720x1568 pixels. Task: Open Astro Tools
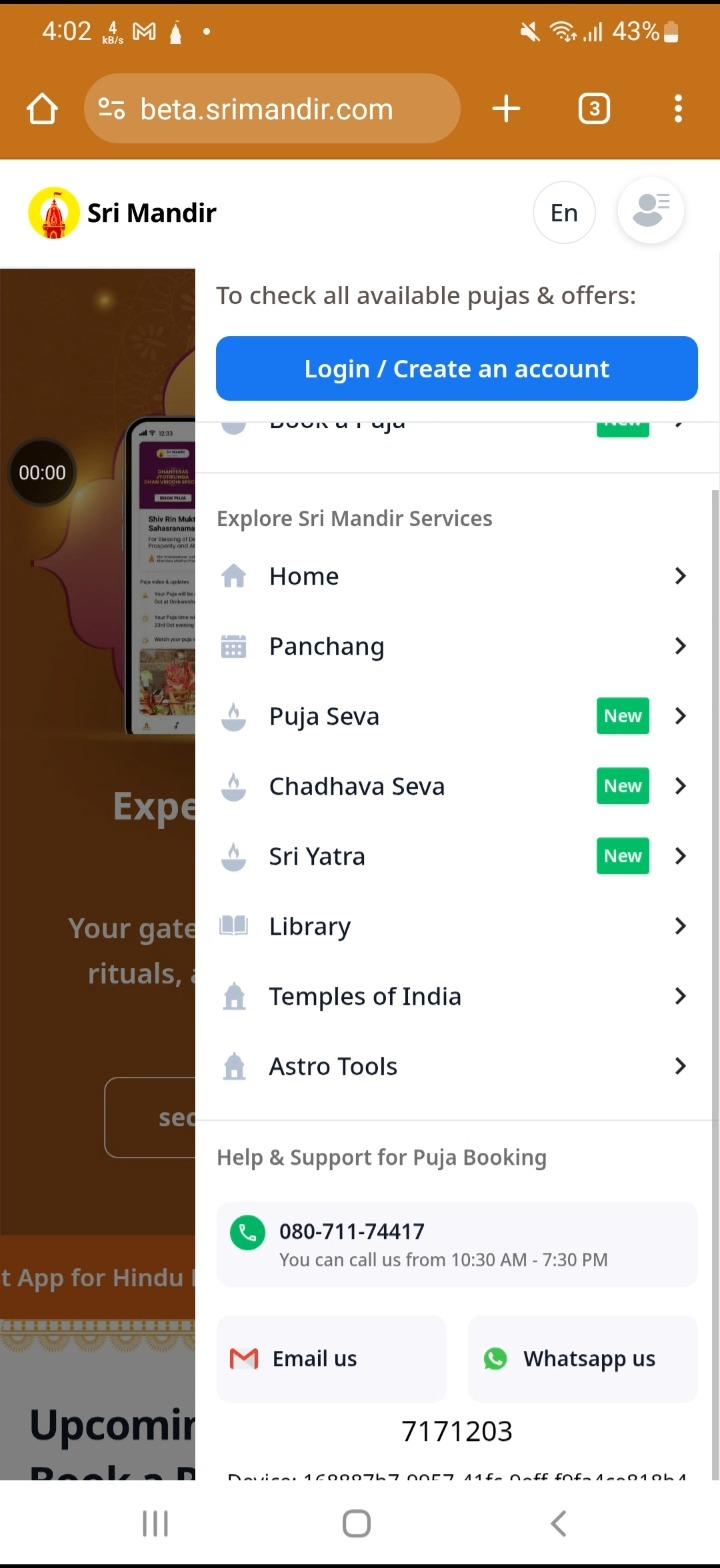tap(456, 1066)
